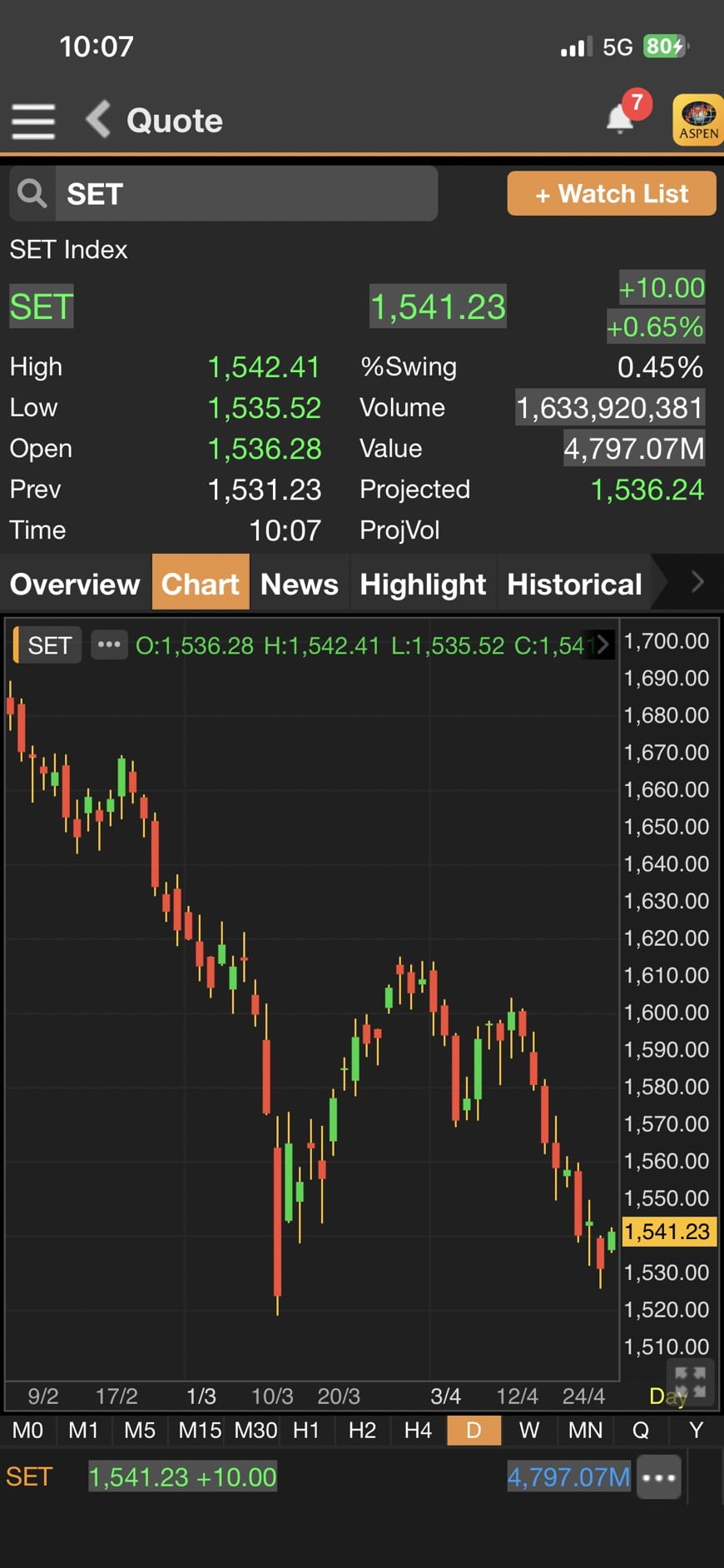
Task: Open the more options in bottom ticker
Action: [659, 1478]
